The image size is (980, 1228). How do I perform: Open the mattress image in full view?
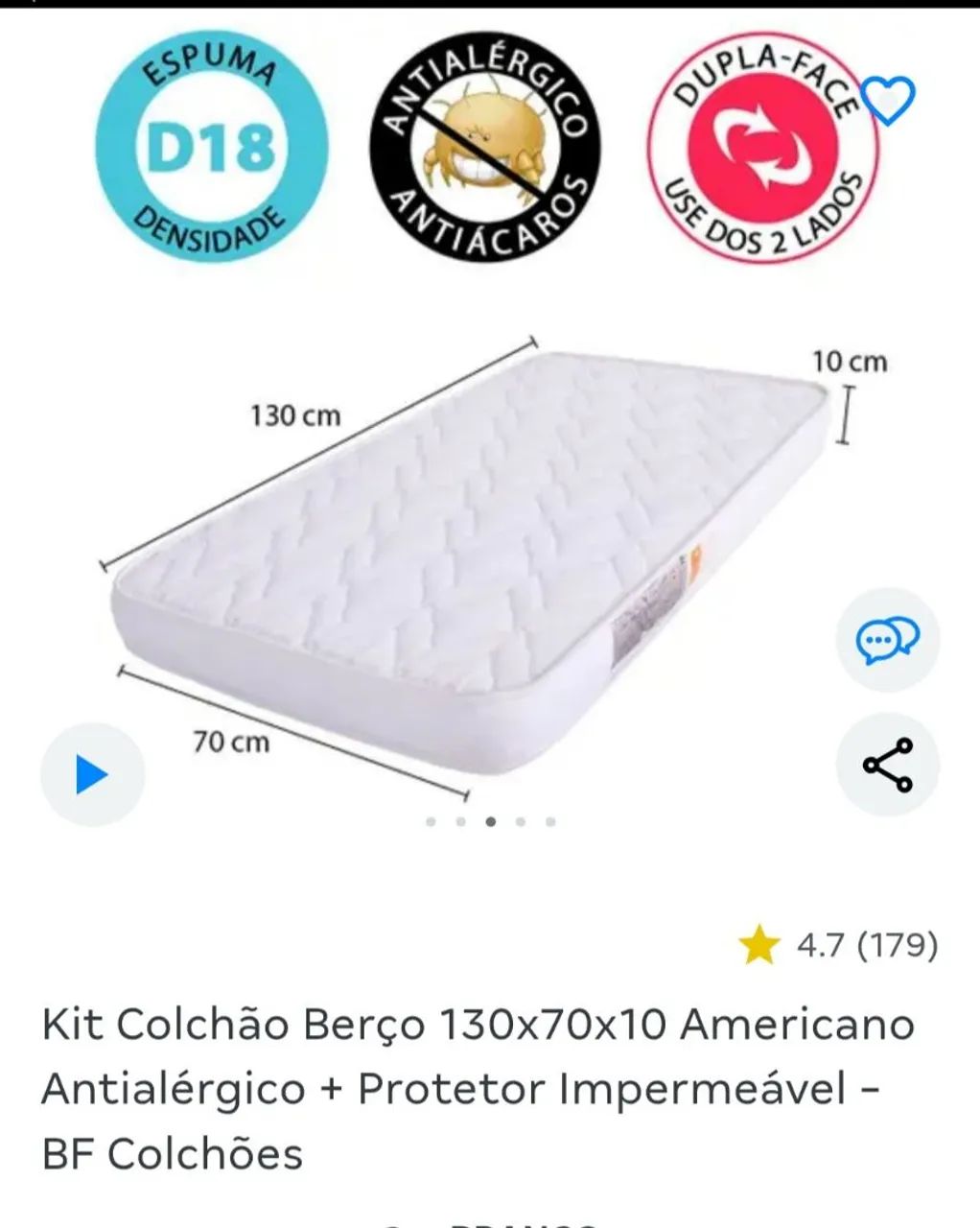[x=479, y=547]
